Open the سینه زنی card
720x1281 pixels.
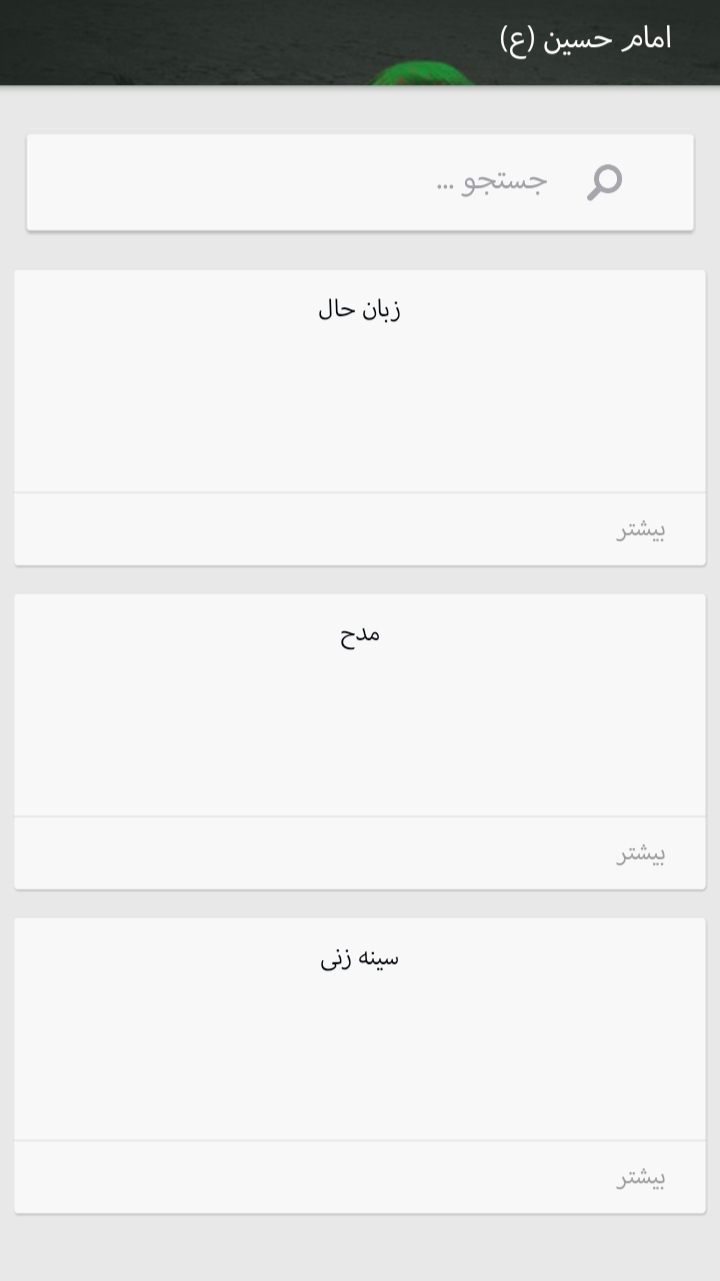click(x=360, y=1029)
